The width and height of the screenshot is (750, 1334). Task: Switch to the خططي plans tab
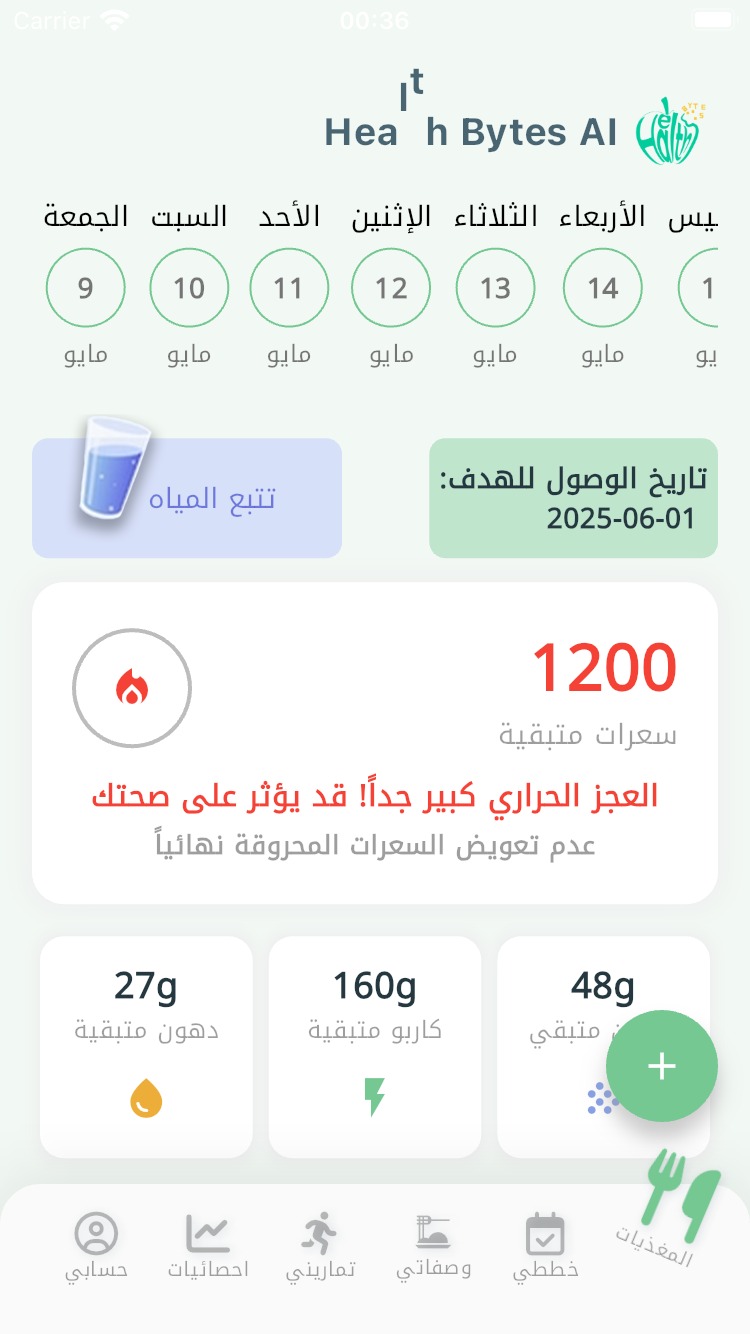pyautogui.click(x=545, y=1247)
